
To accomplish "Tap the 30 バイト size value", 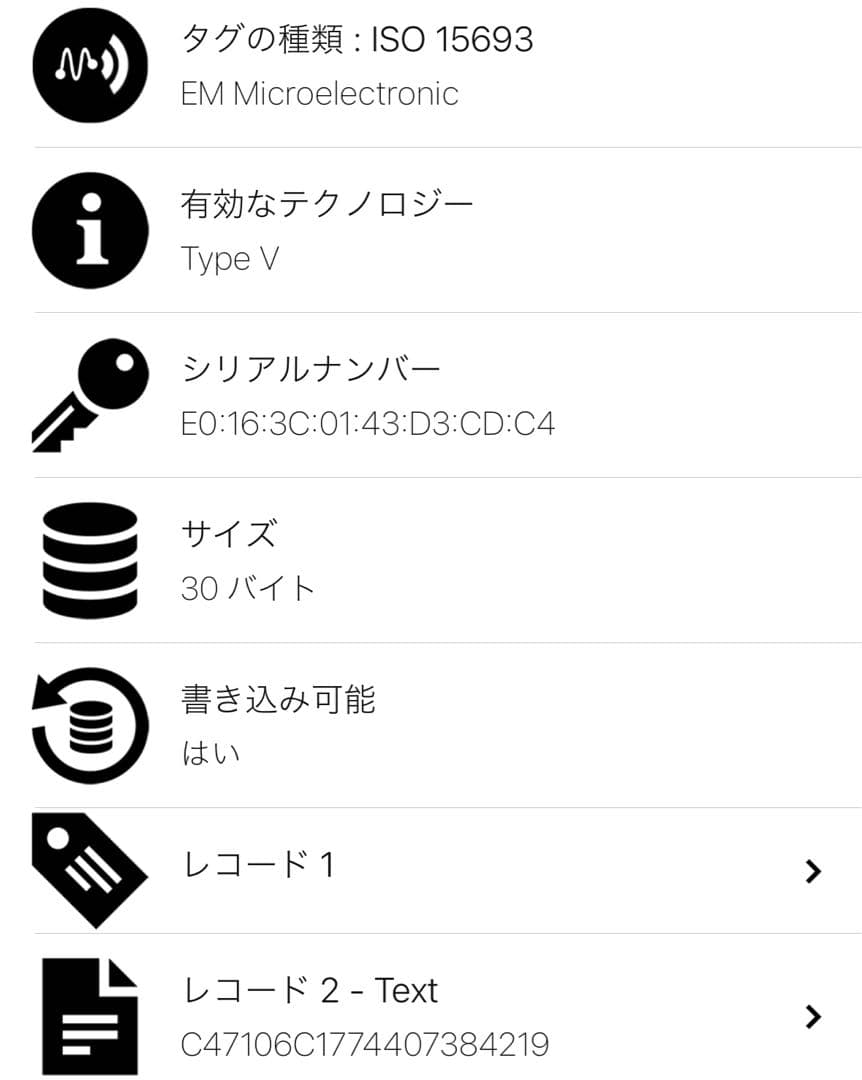I will click(245, 590).
